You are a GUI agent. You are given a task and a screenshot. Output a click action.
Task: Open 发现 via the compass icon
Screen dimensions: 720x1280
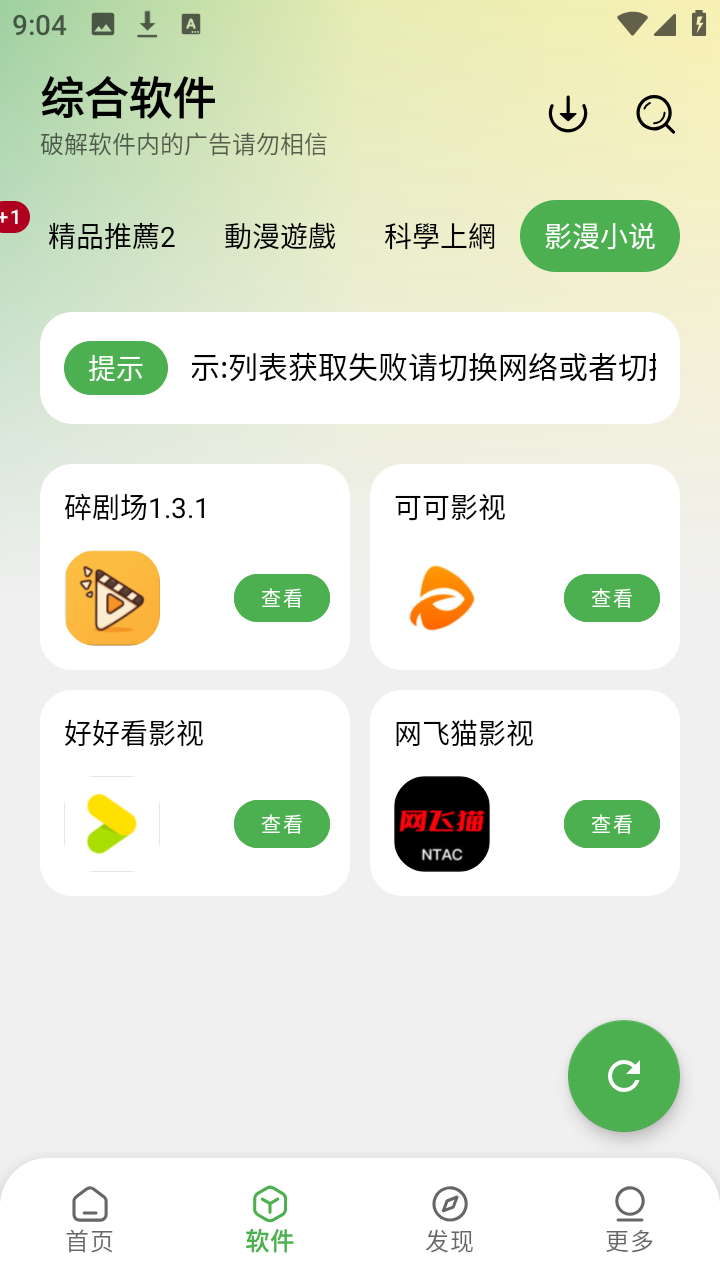(449, 1215)
